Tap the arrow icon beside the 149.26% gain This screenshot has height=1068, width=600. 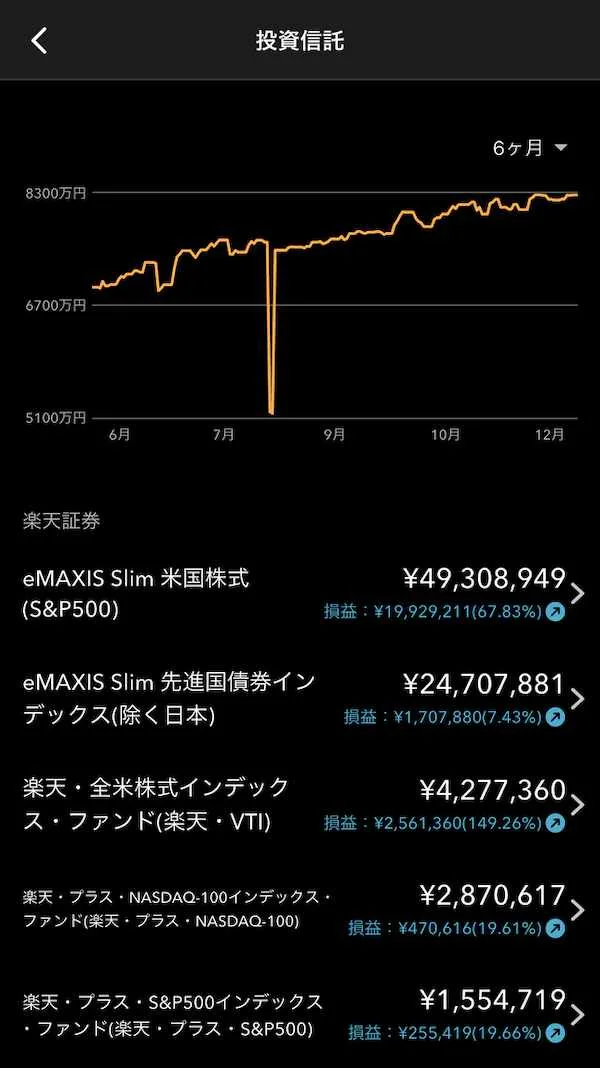[x=555, y=823]
